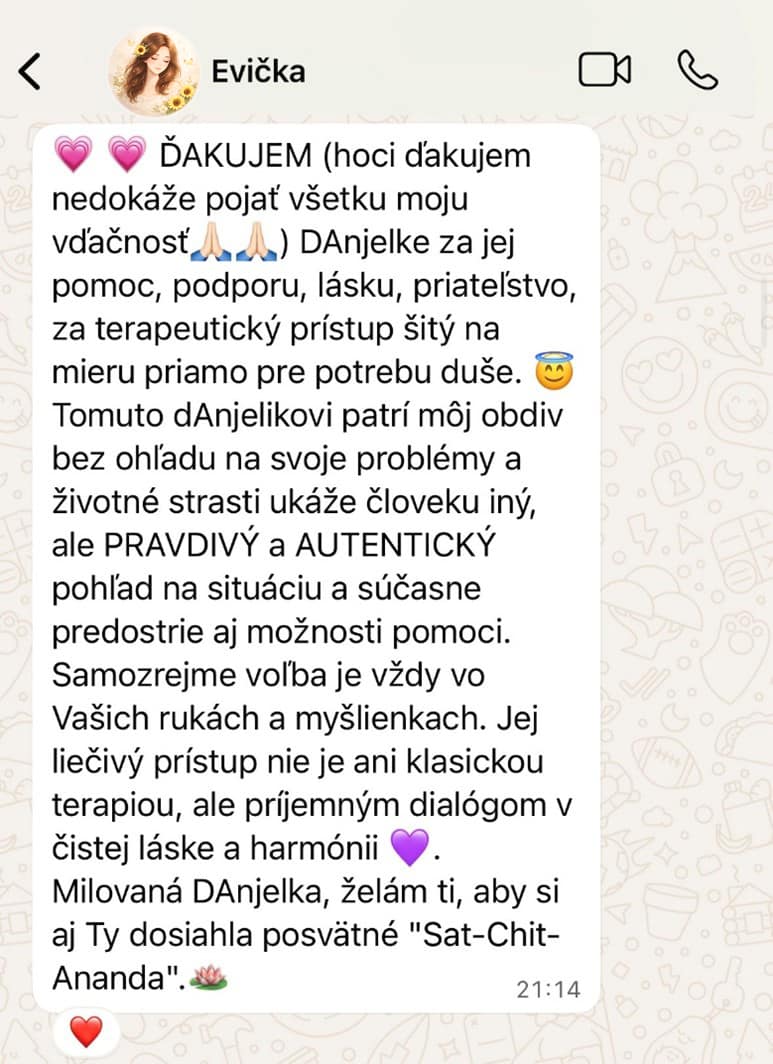The image size is (773, 1064).
Task: Go back to the chat list
Action: [x=31, y=72]
